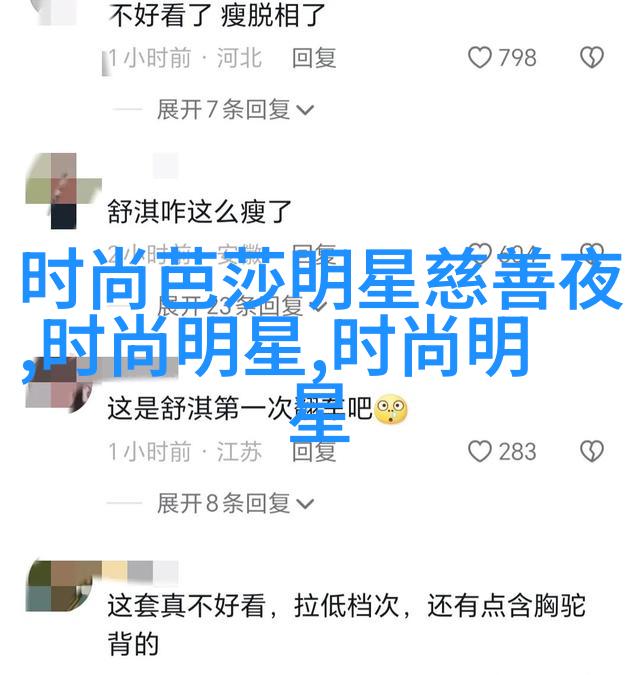Image resolution: width=640 pixels, height=675 pixels.
Task: Expand 展开7条回复
Action: point(235,109)
